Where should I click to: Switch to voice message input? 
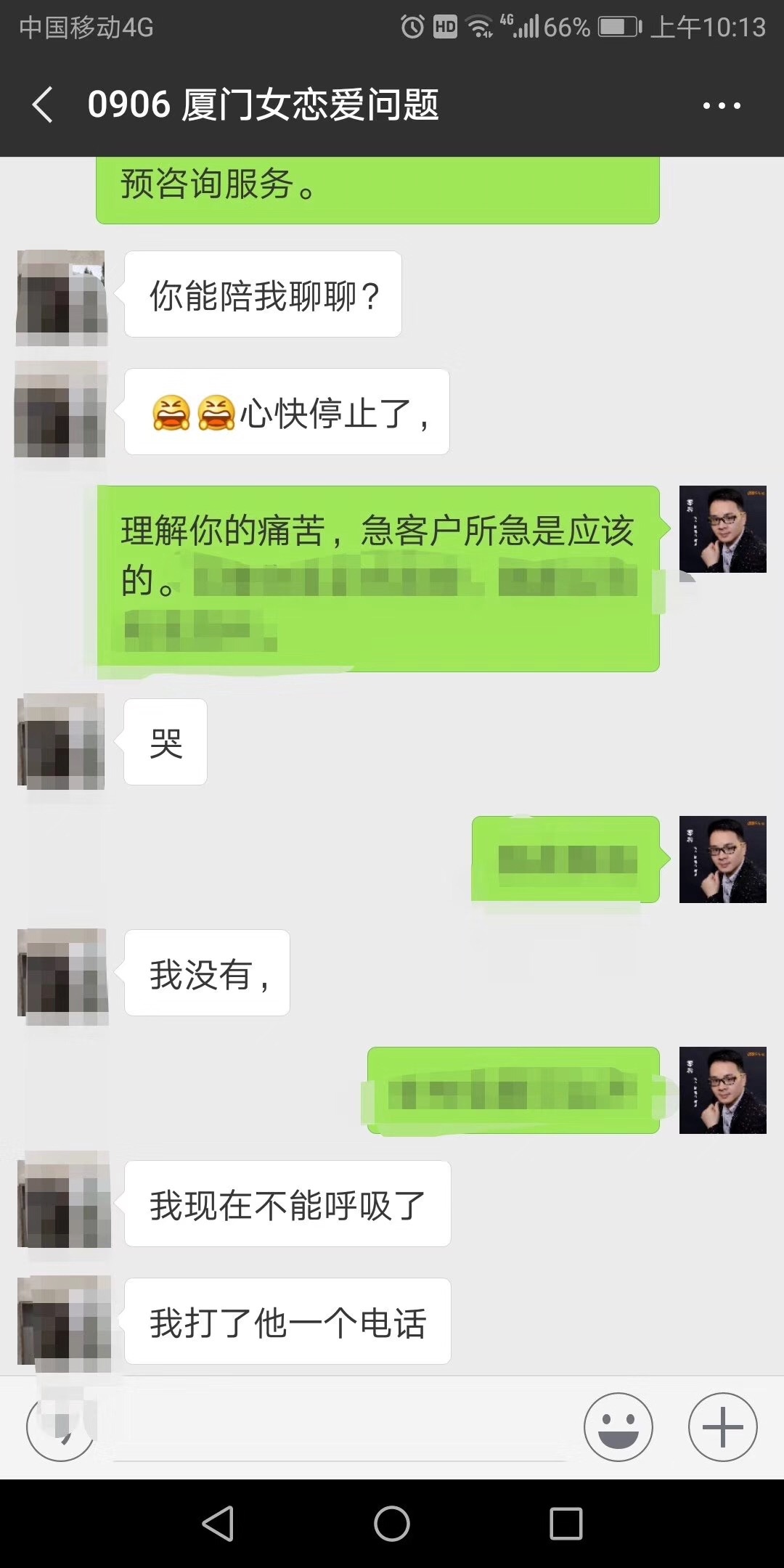(x=60, y=1427)
